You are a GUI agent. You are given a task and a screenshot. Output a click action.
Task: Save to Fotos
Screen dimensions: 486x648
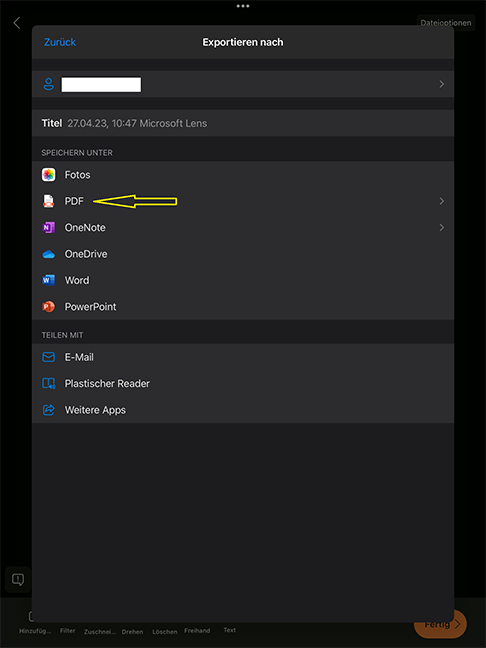(x=243, y=175)
